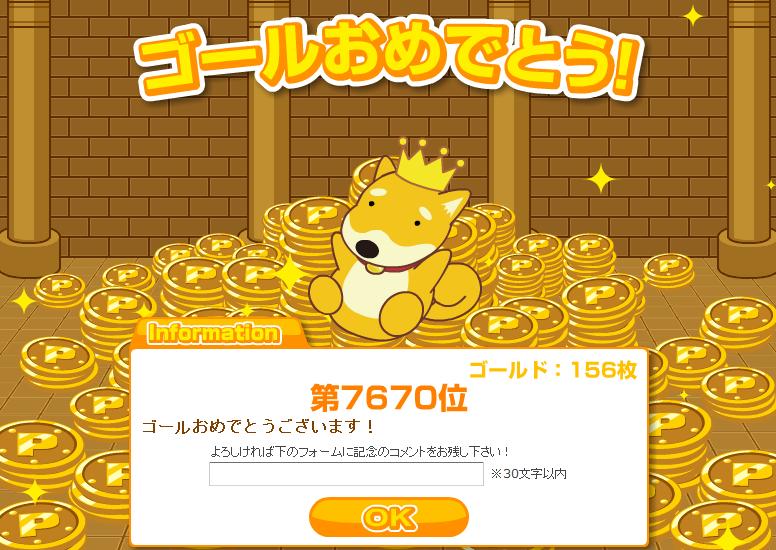Tap the OK button

click(388, 516)
